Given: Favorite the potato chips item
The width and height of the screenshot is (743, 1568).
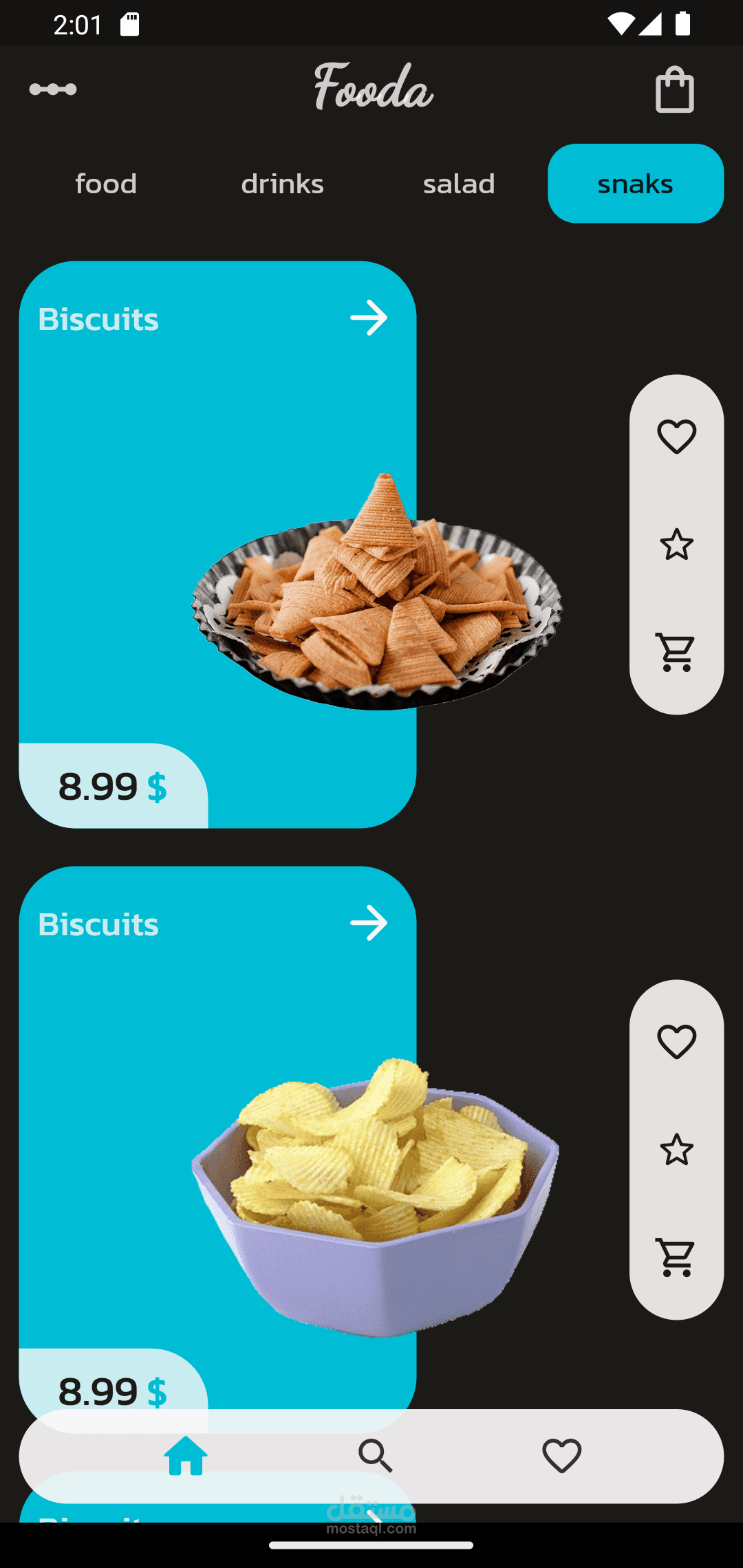Looking at the screenshot, I should (x=676, y=1042).
